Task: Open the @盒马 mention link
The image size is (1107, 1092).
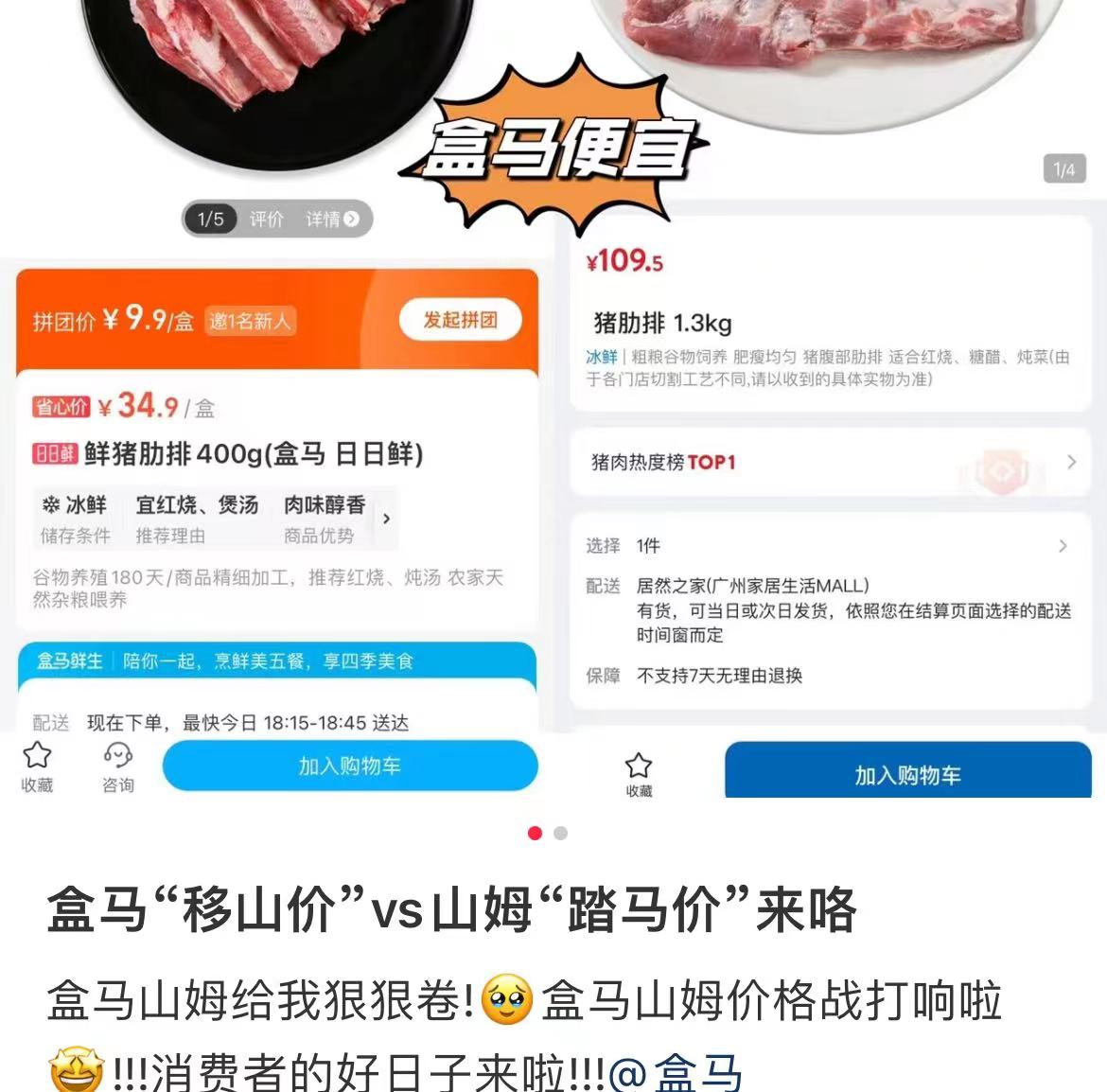Action: 676,1072
